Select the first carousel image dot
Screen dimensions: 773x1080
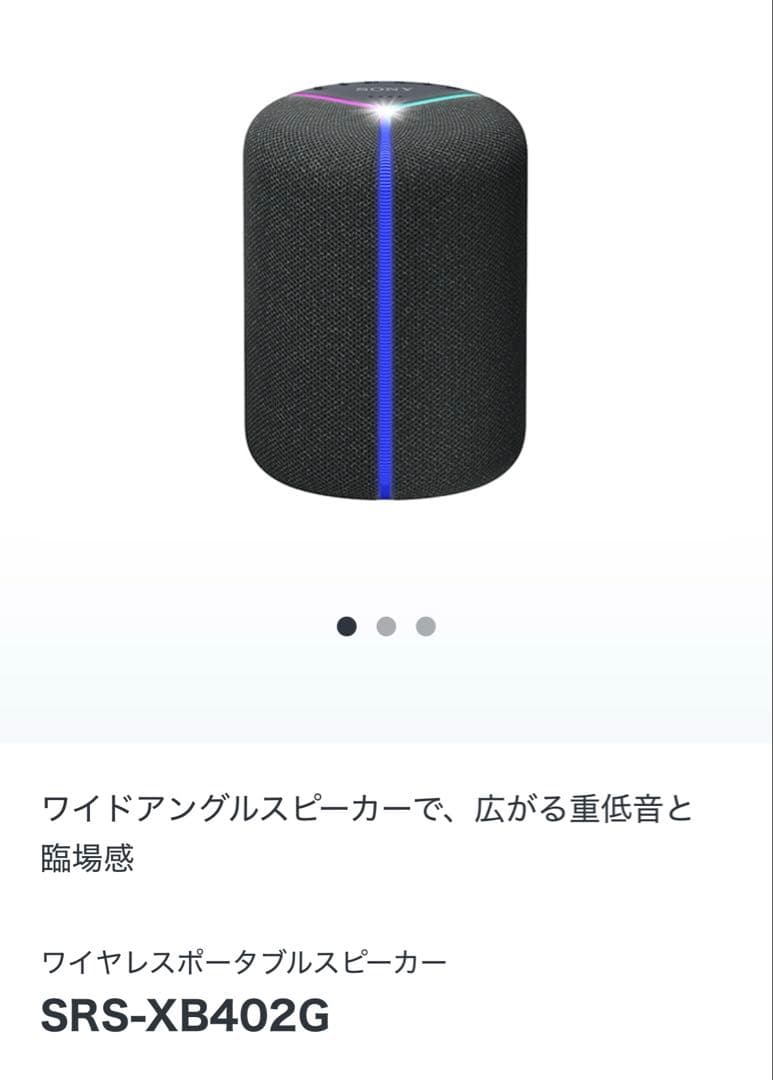tap(347, 626)
